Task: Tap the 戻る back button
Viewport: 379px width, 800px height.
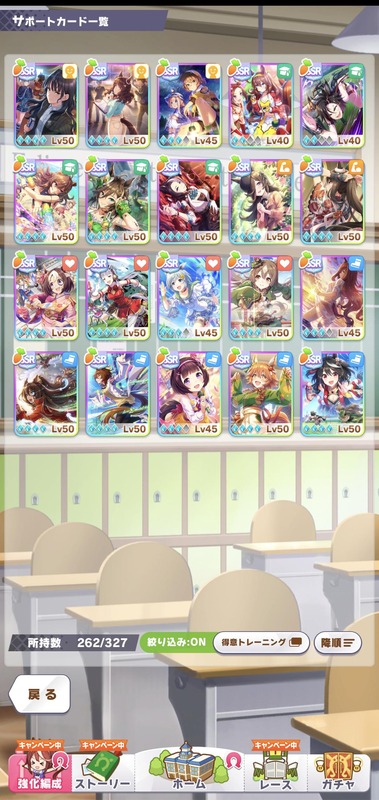Action: click(x=40, y=694)
